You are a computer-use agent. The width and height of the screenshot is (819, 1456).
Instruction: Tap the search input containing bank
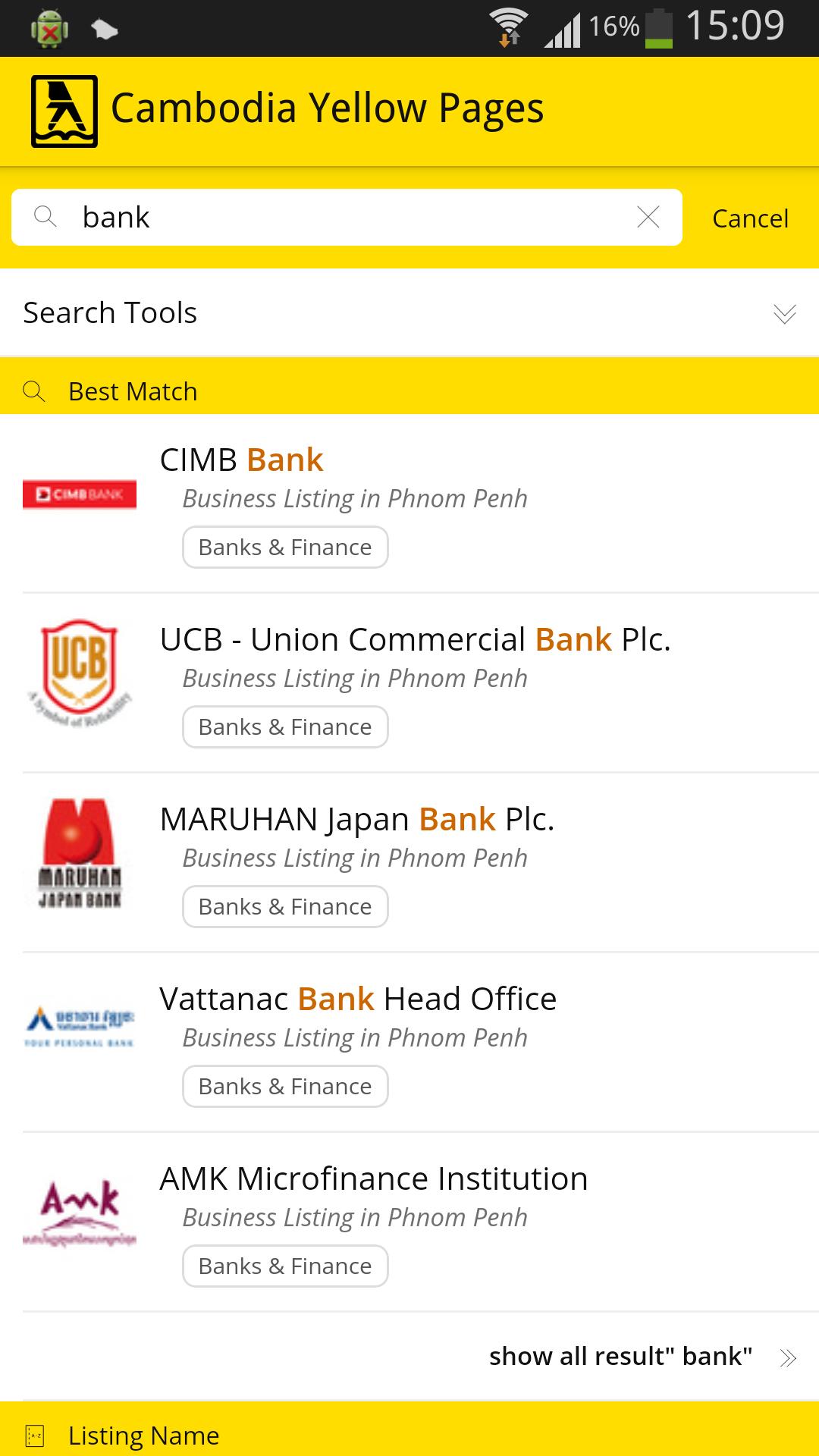[x=341, y=217]
